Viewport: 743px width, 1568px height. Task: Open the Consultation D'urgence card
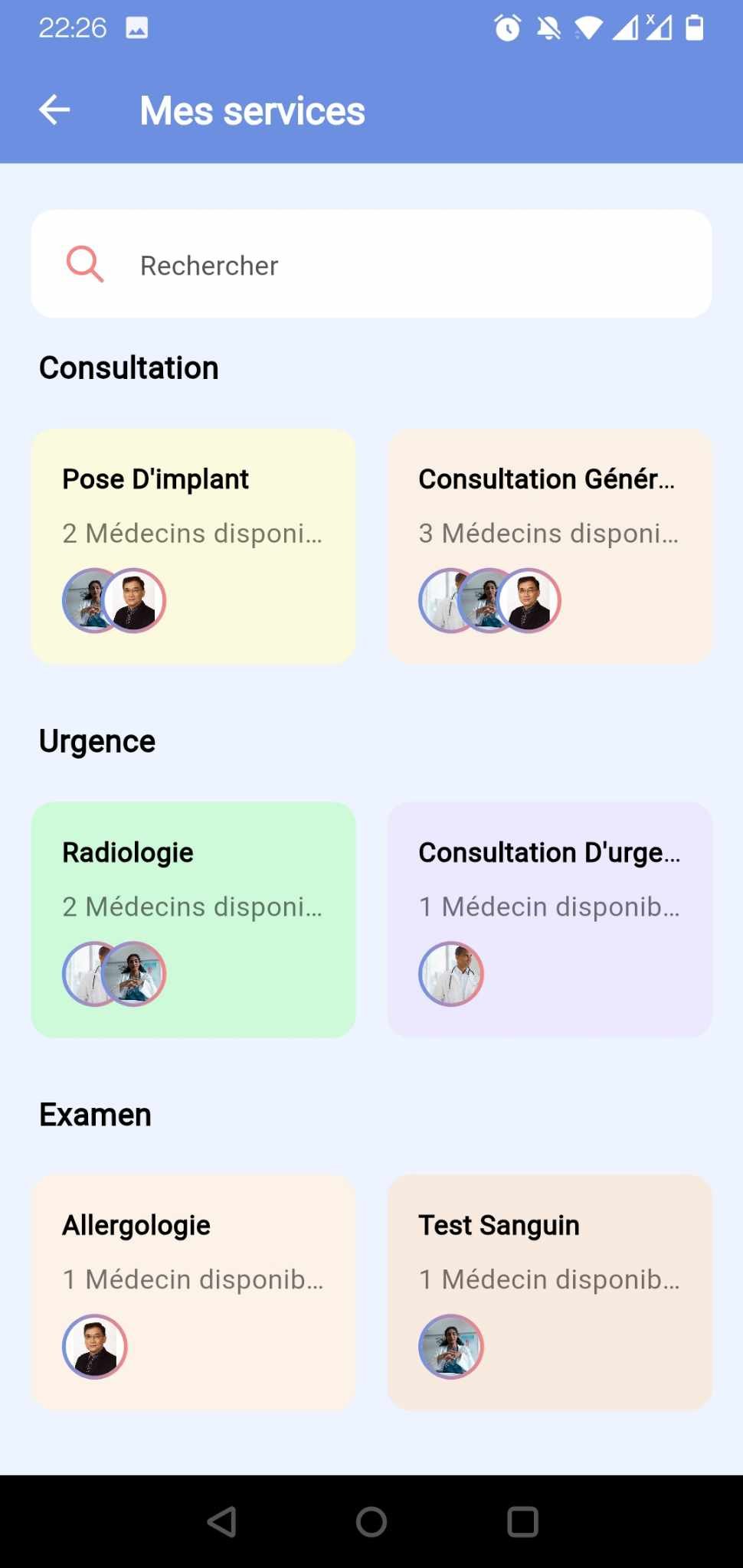coord(550,920)
